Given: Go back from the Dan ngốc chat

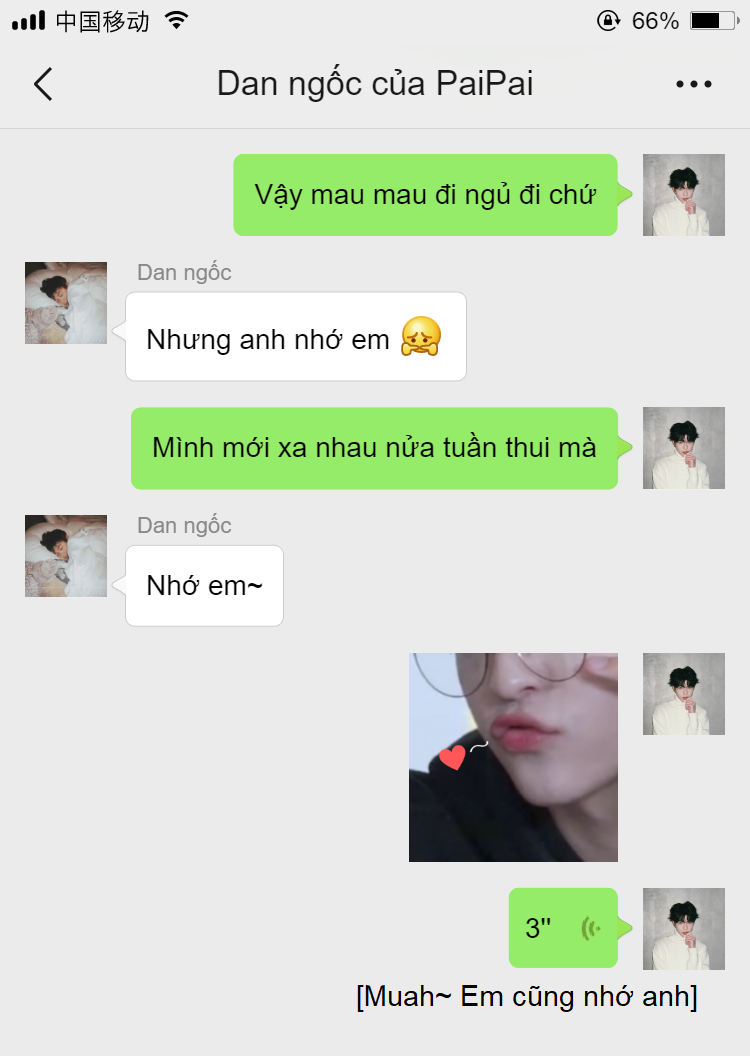Looking at the screenshot, I should point(43,85).
